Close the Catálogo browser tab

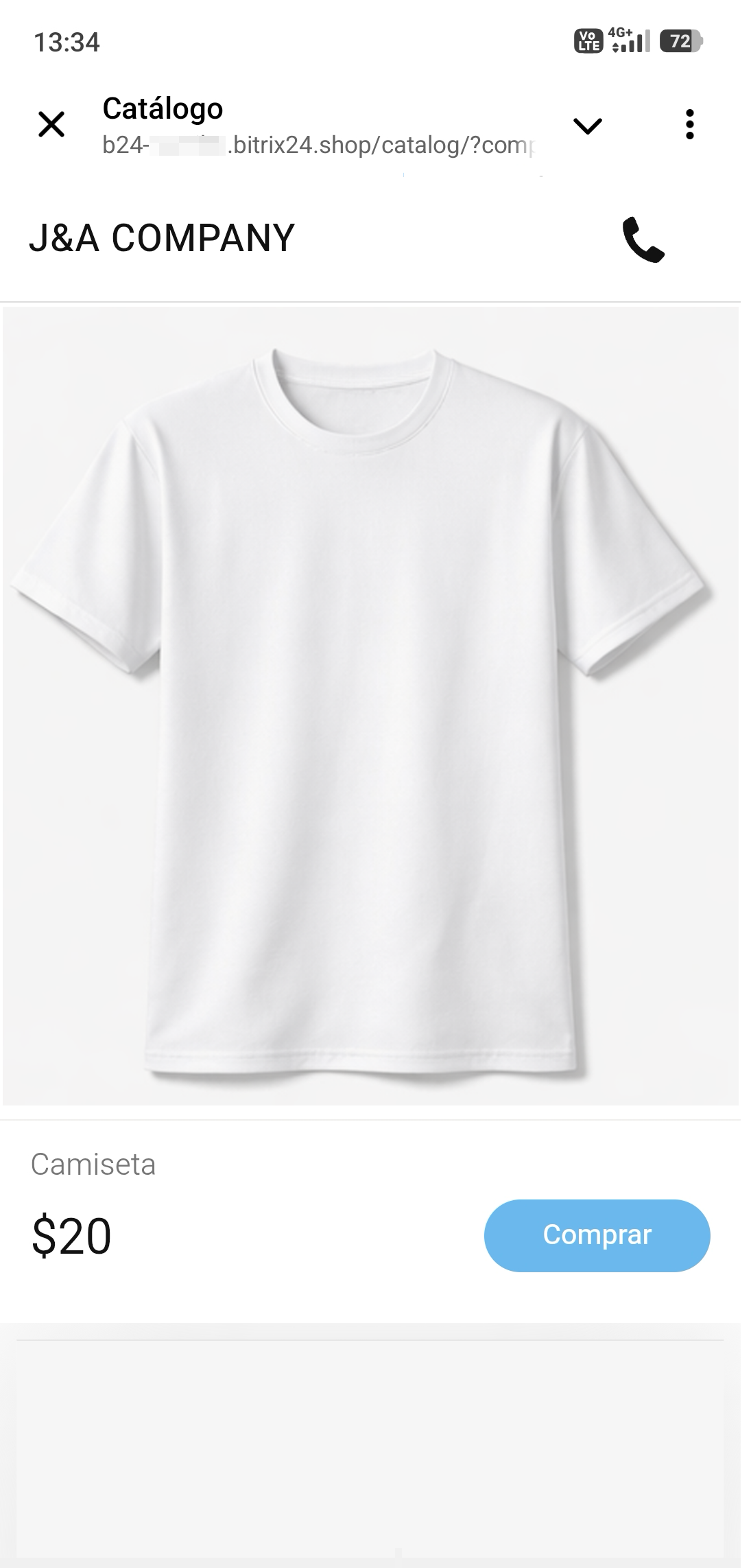[x=51, y=125]
